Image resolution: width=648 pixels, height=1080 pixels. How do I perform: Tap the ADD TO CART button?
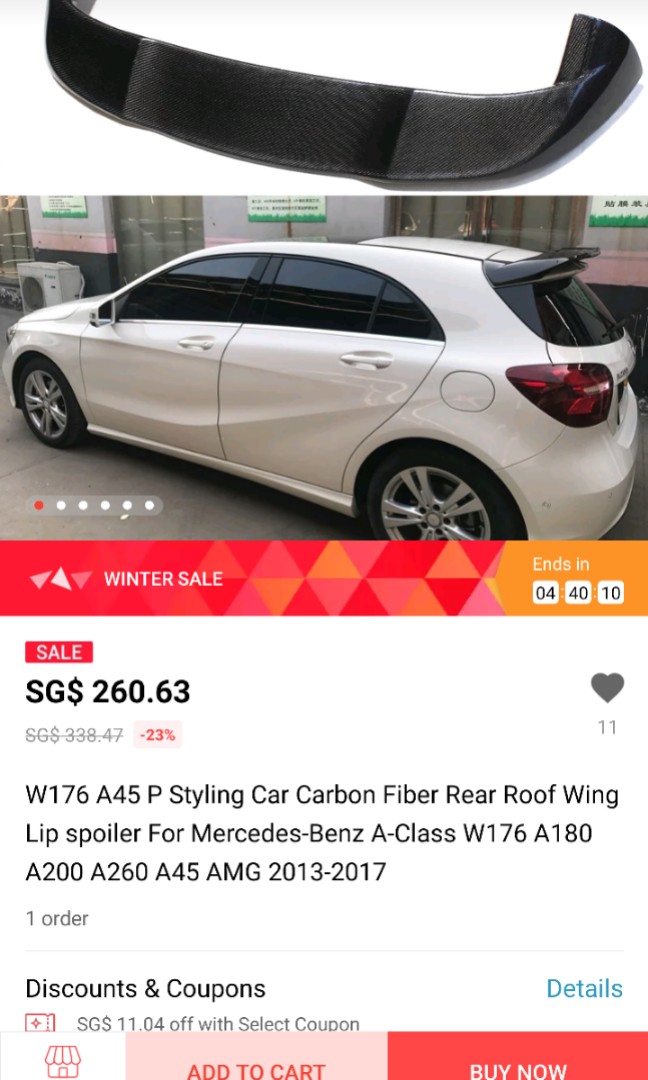(256, 1064)
